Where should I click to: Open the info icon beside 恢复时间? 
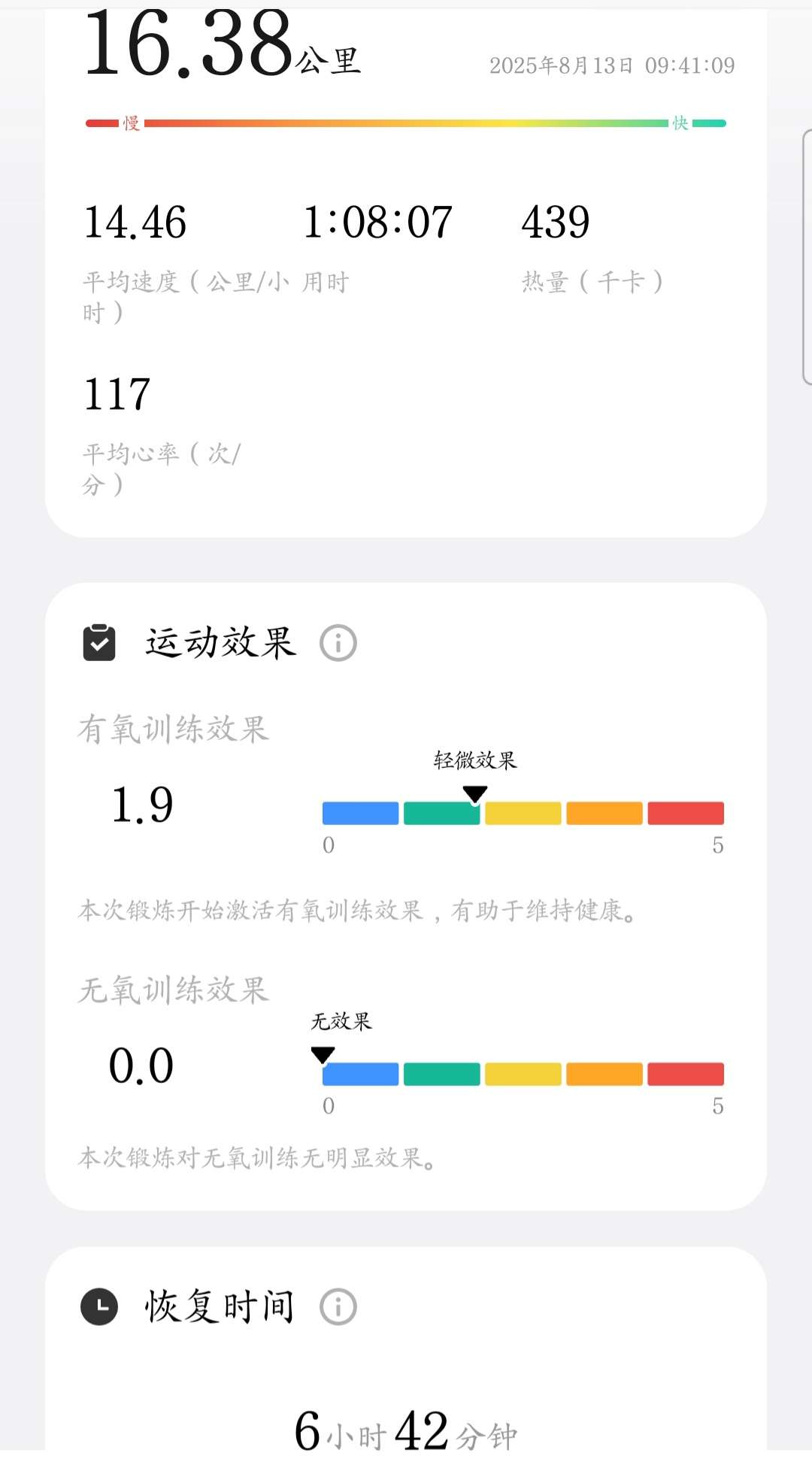point(338,1307)
